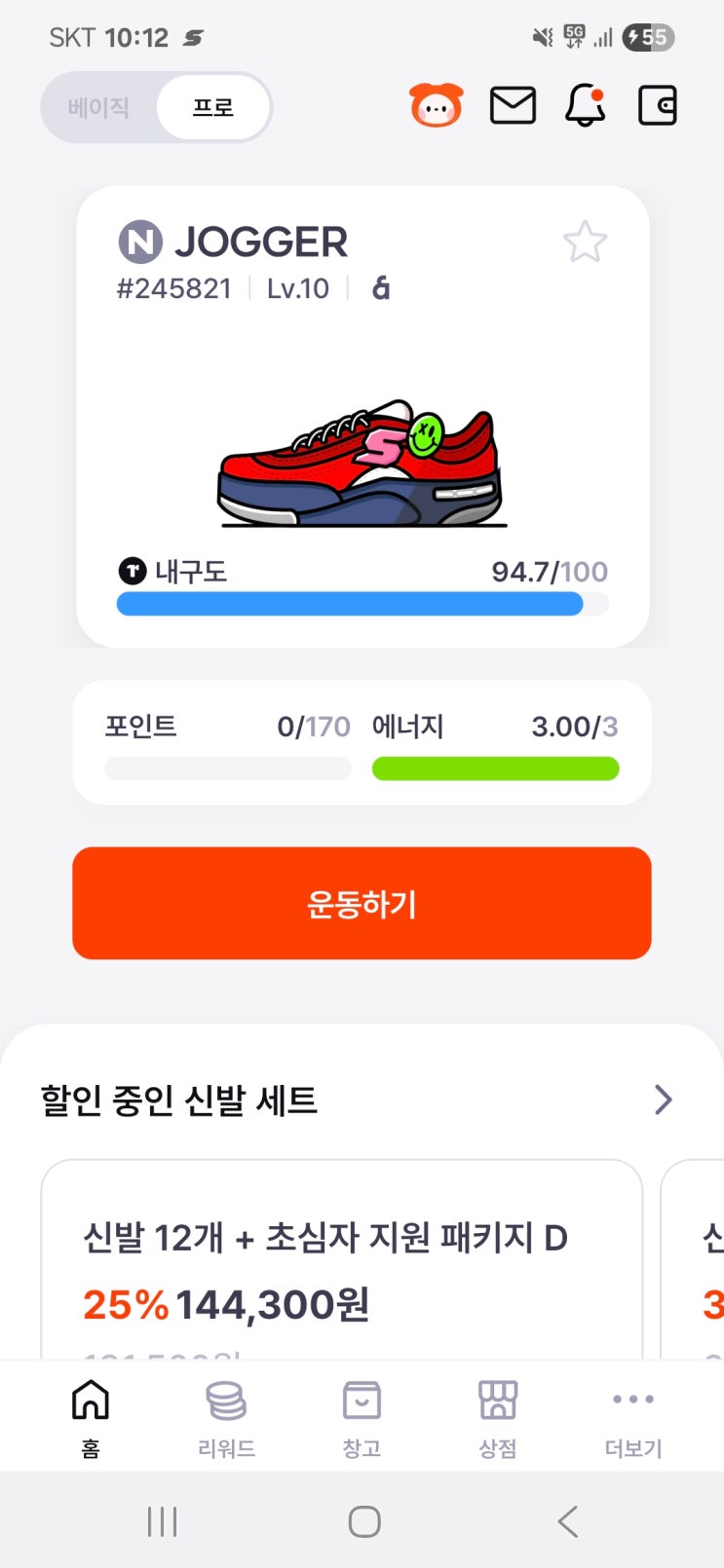Viewport: 724px width, 1568px height.
Task: Start a workout with 운동하기
Action: coord(362,903)
